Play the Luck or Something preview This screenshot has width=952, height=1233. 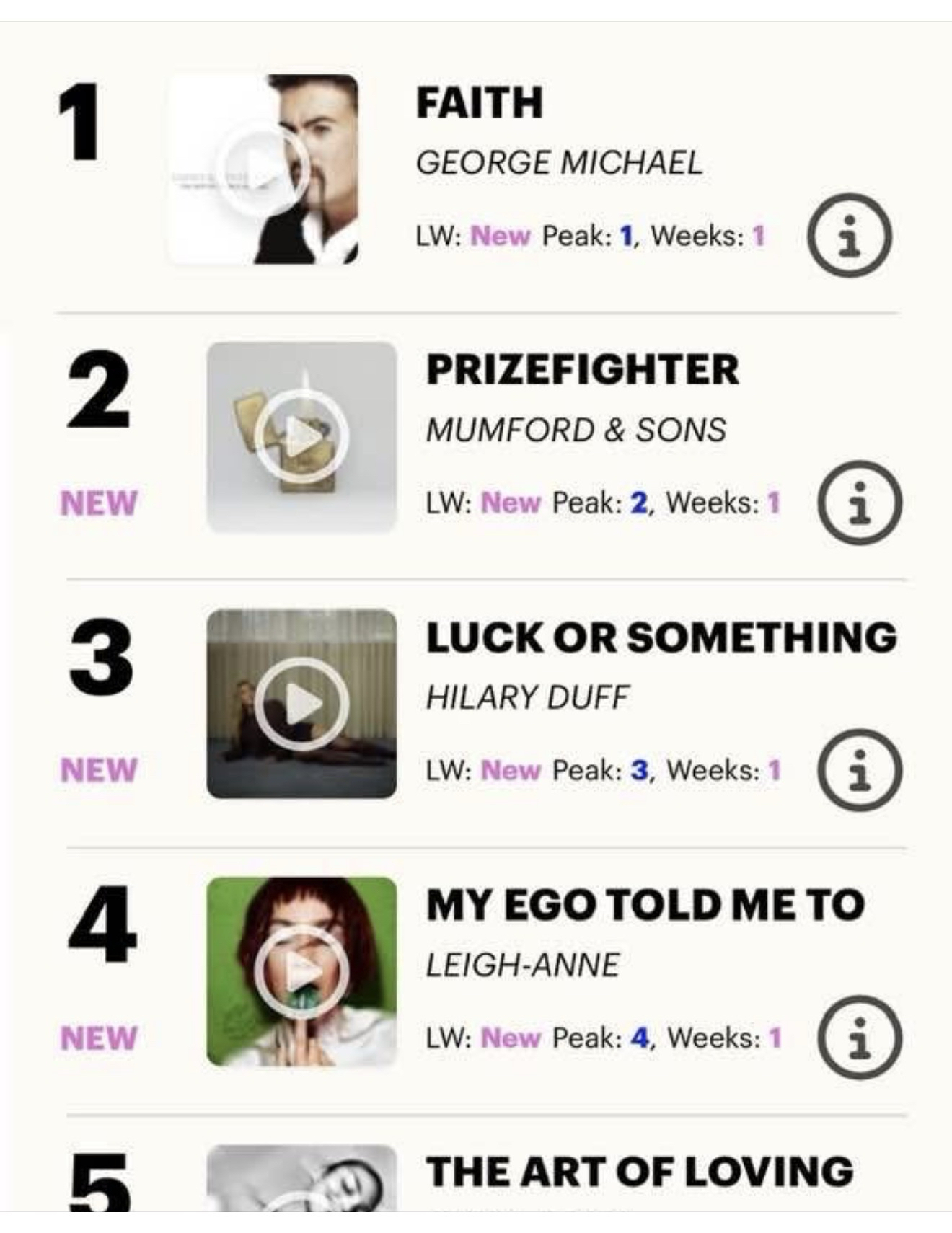[x=301, y=704]
